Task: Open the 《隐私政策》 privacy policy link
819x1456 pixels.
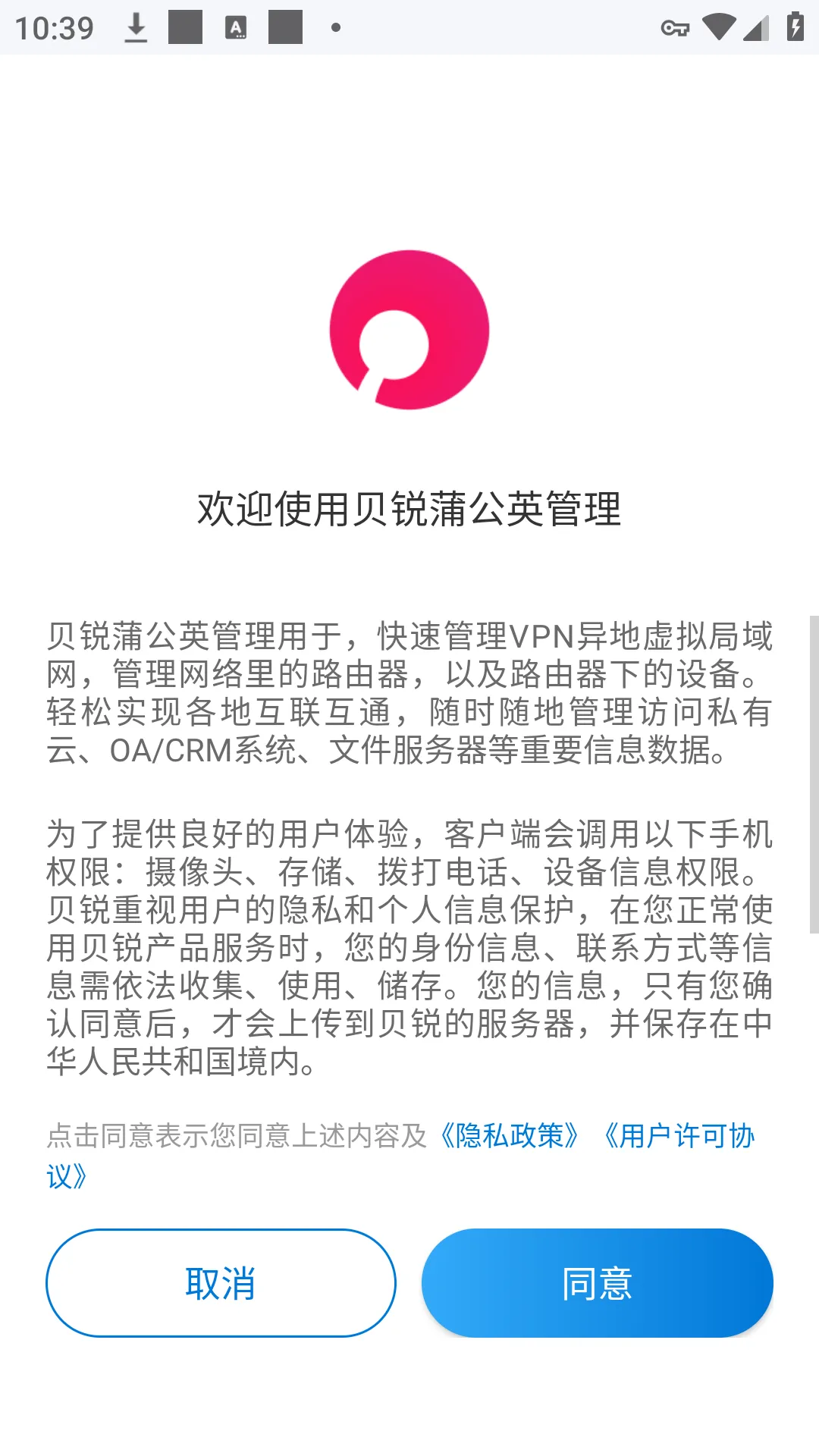Action: [x=510, y=1136]
